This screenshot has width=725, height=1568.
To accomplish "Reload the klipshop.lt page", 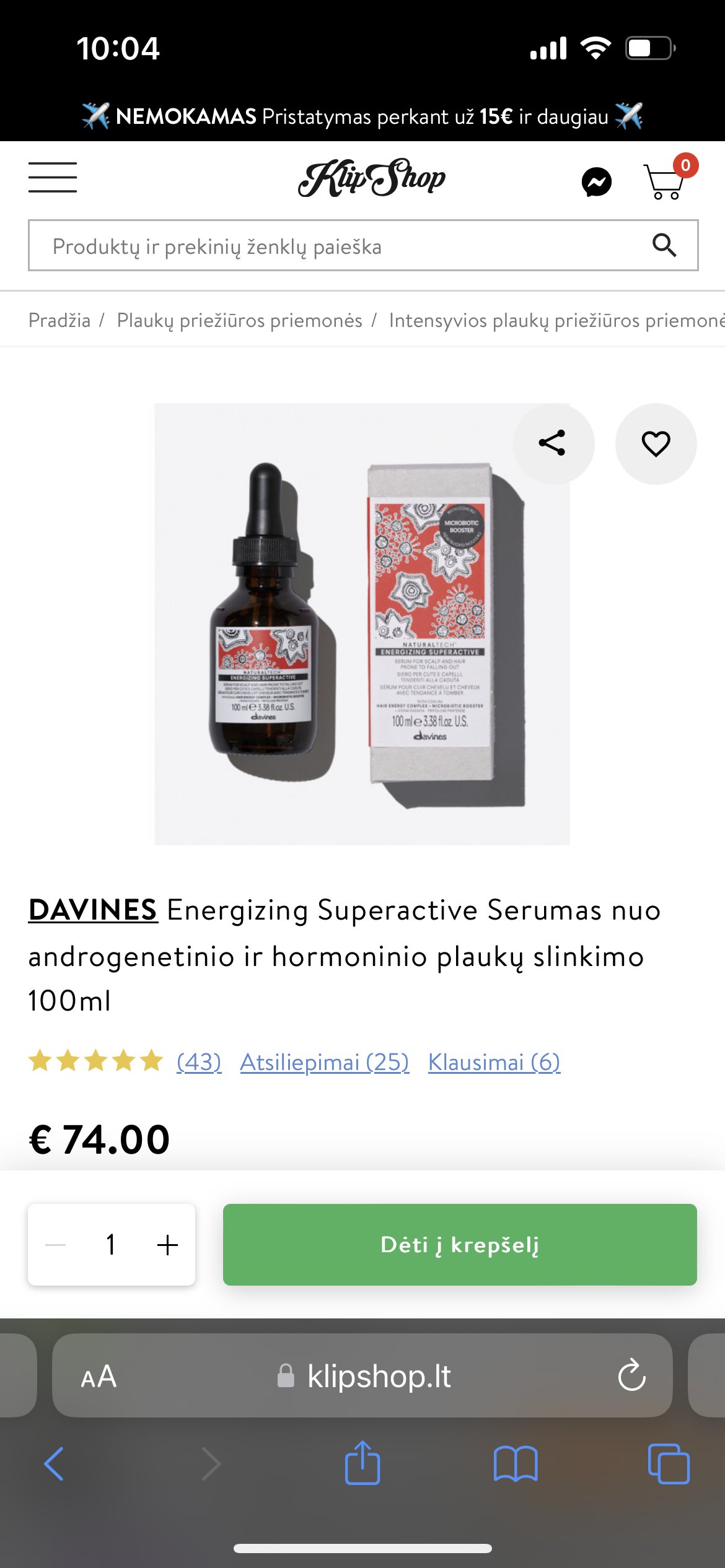I will click(631, 1375).
